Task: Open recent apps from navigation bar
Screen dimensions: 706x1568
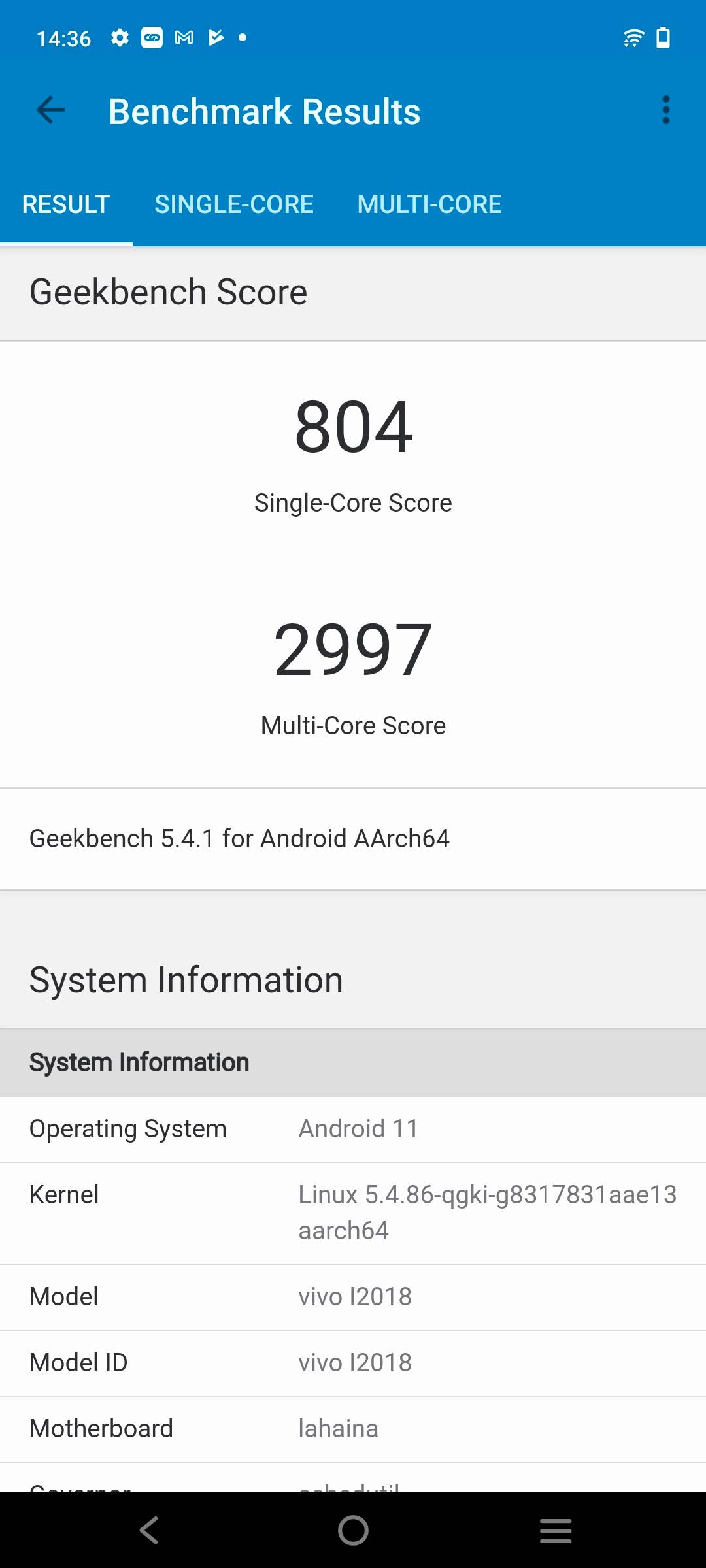Action: [x=556, y=1530]
